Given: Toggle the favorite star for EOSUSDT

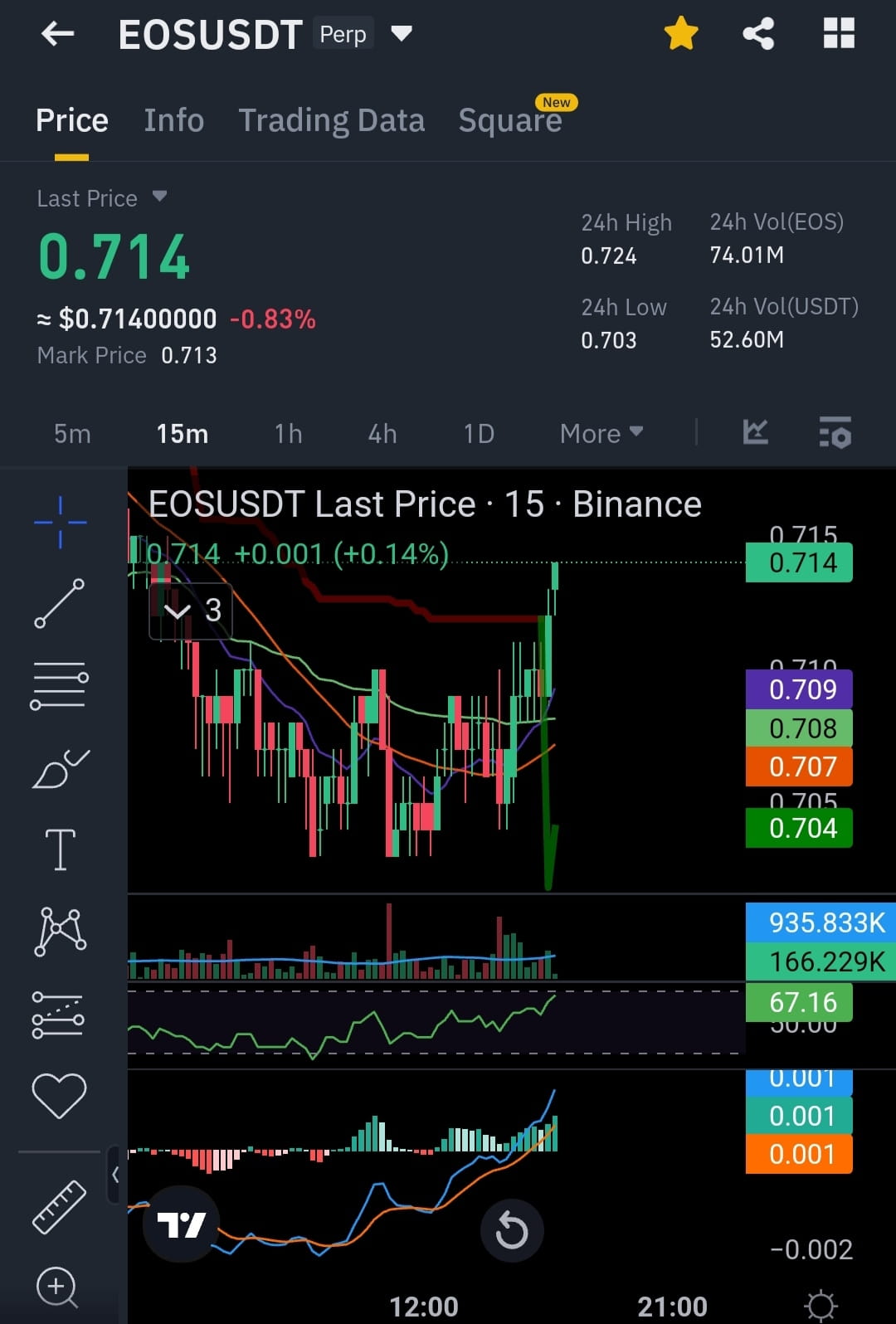Looking at the screenshot, I should point(680,33).
